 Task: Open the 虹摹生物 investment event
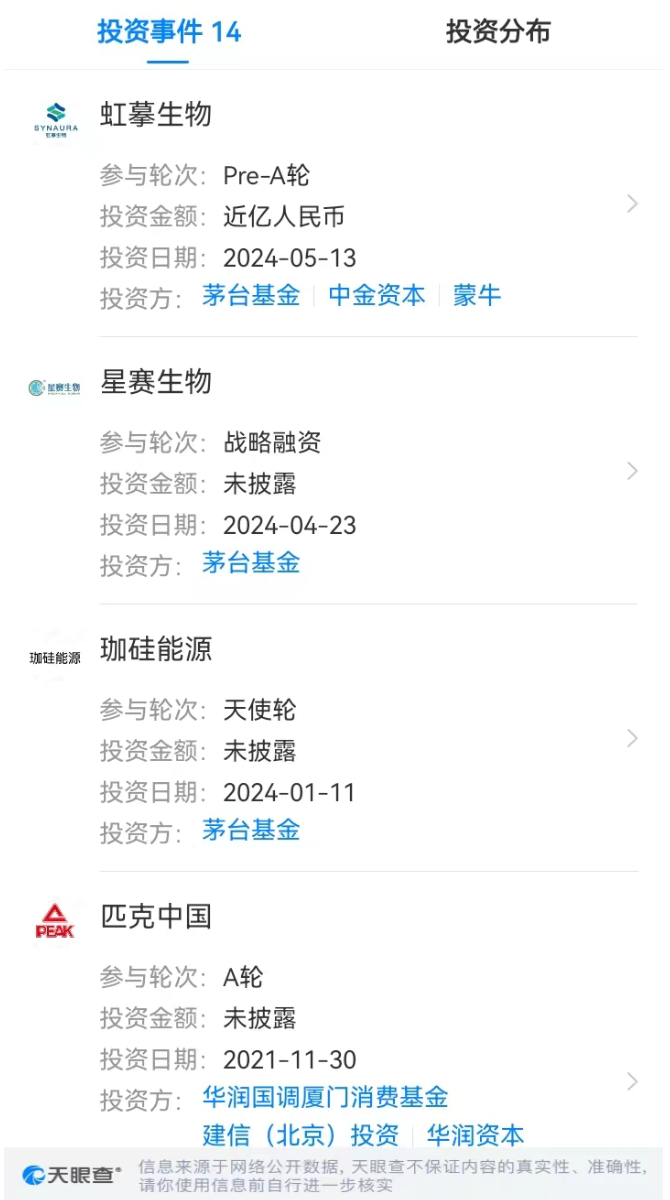(x=335, y=204)
